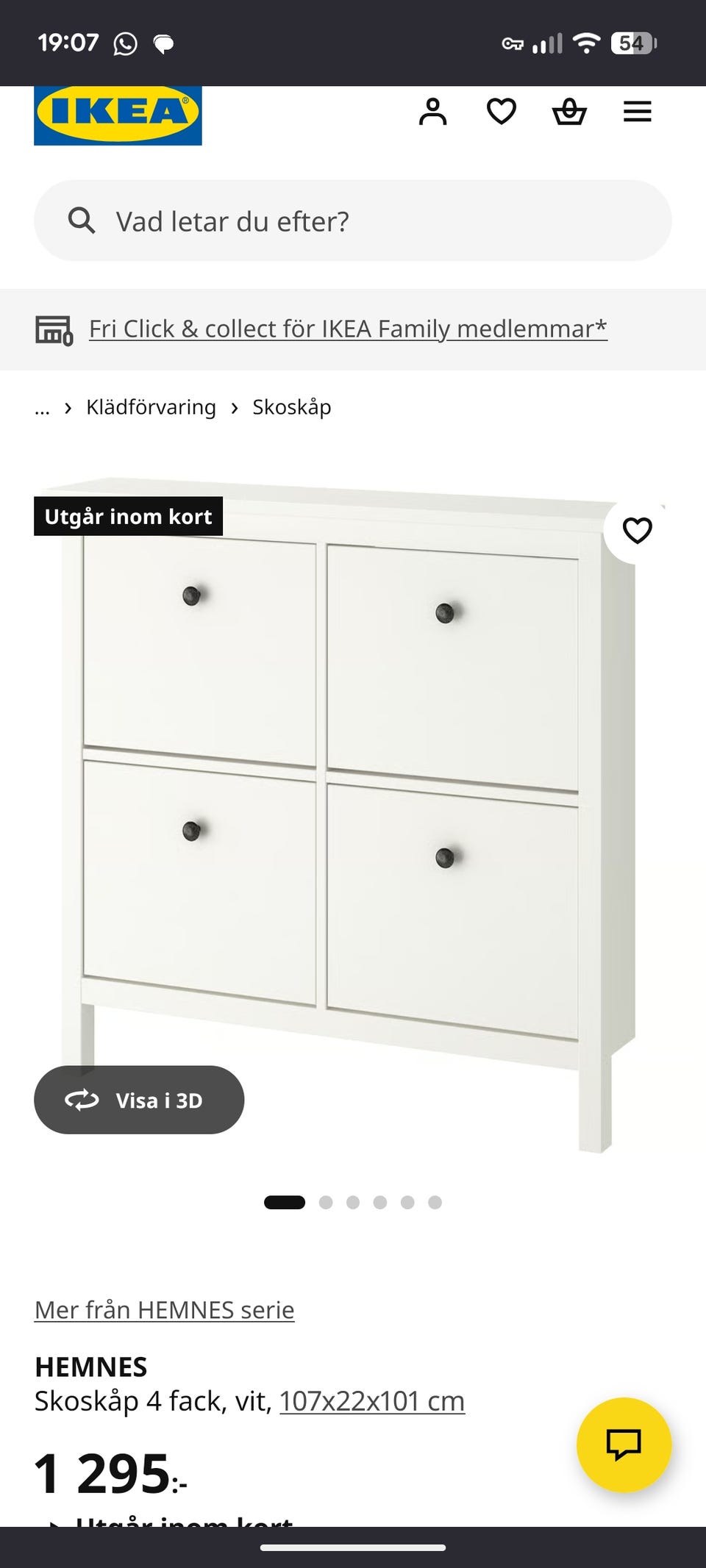Open the yellow chat button
This screenshot has width=706, height=1568.
624,1445
